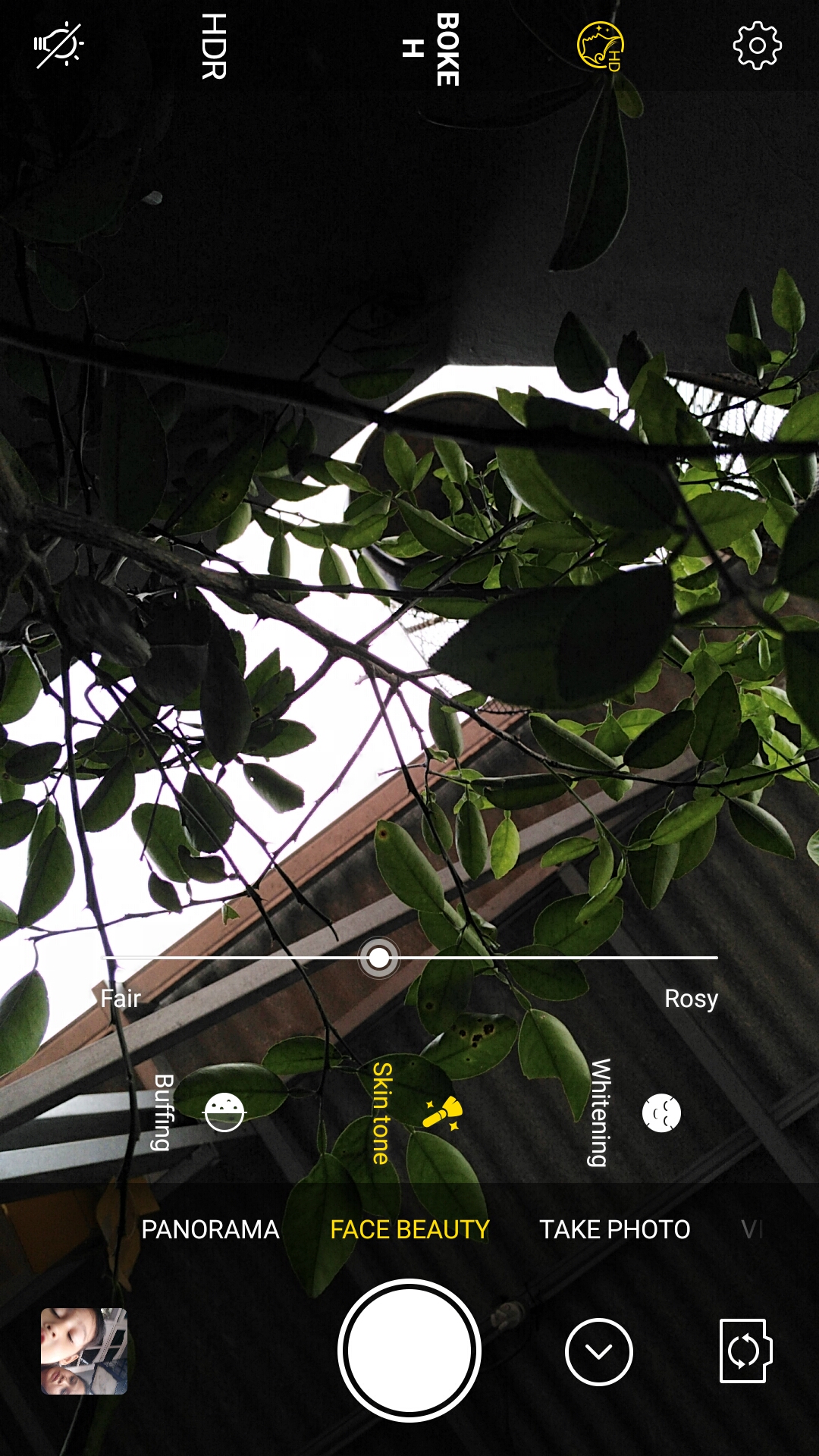Tap the Fair to Rosy slider handle
Screen dimensions: 819x1456
point(379,958)
